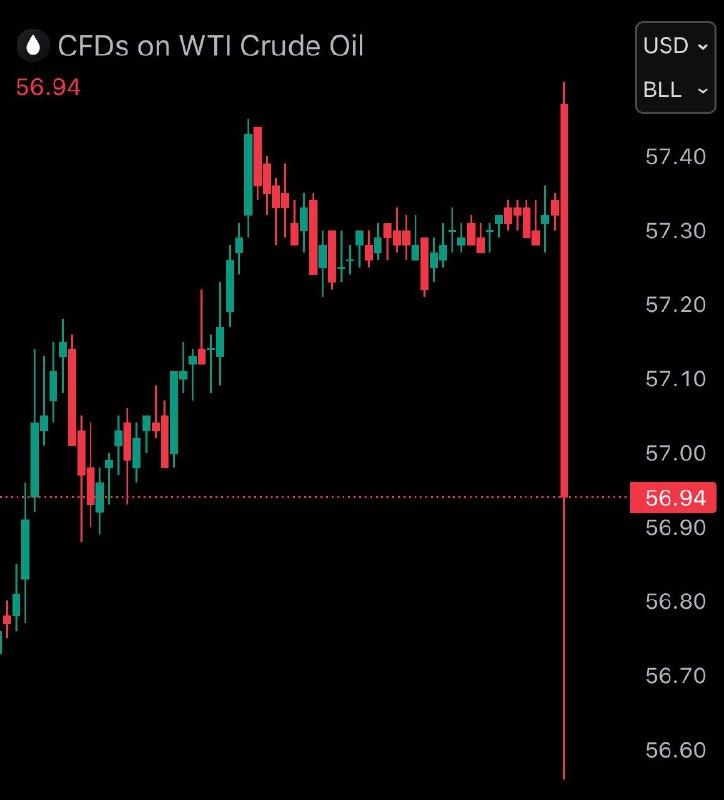Select the CFDs on WTI Crude Oil title
Screen dimensions: 724x800
pyautogui.click(x=210, y=45)
